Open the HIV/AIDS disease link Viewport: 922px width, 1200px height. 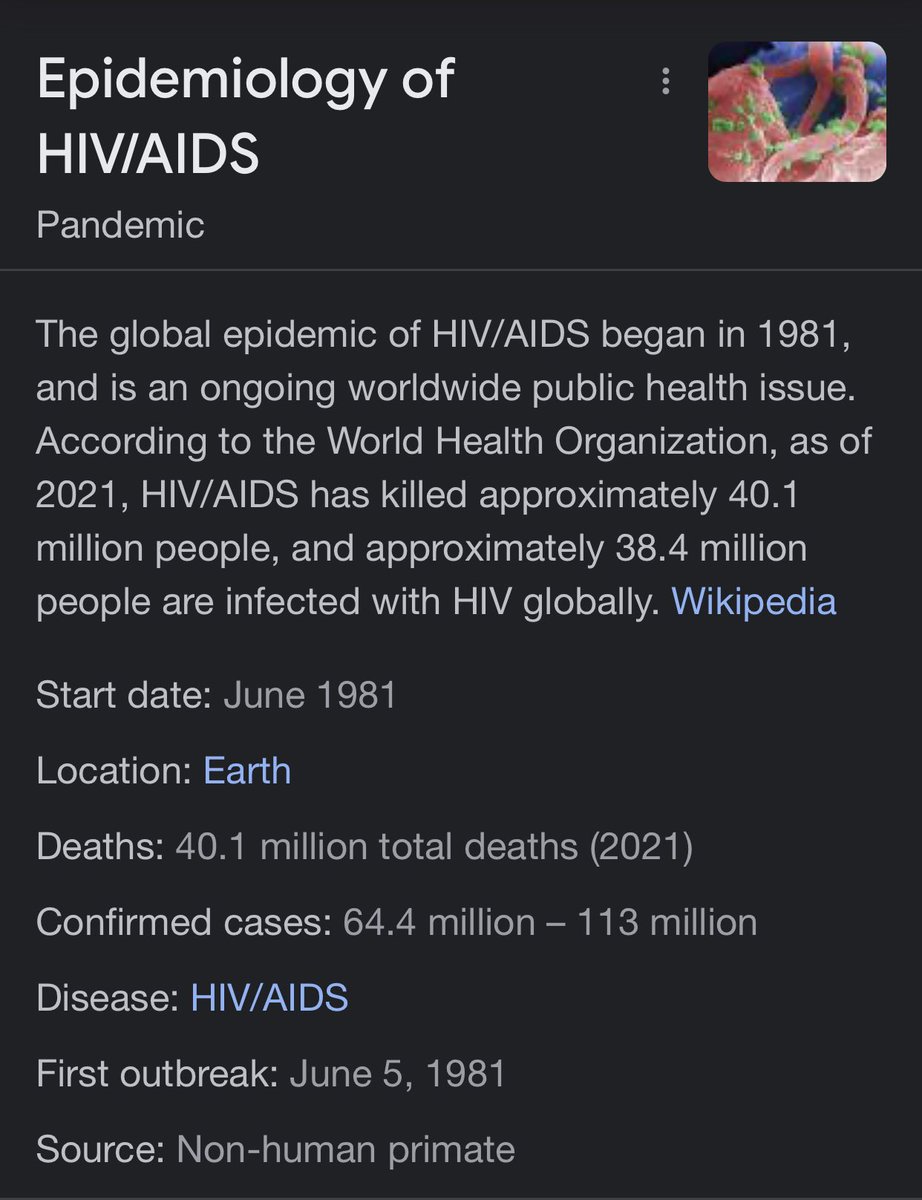[x=269, y=997]
